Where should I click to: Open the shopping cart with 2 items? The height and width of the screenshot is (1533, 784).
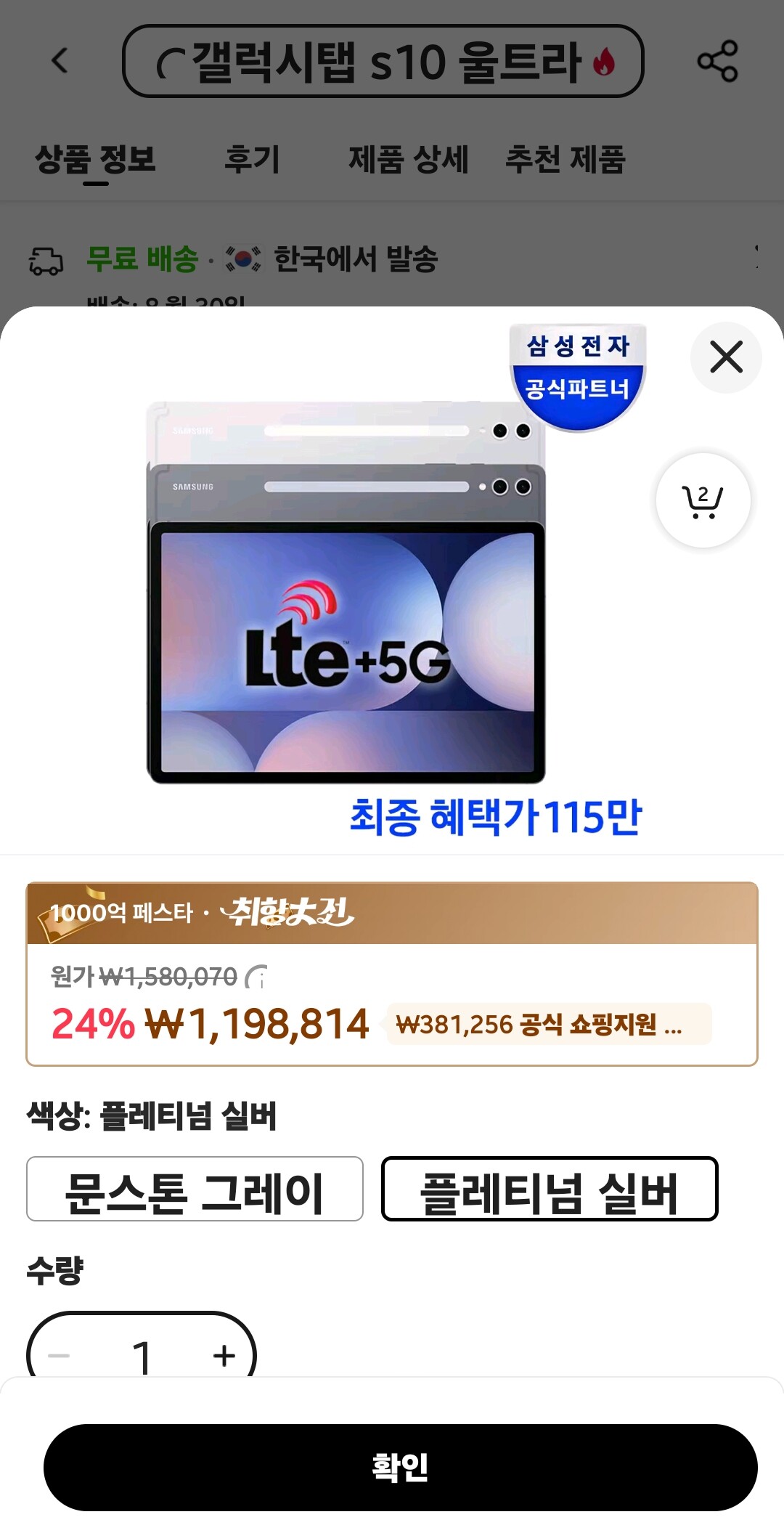pos(703,500)
